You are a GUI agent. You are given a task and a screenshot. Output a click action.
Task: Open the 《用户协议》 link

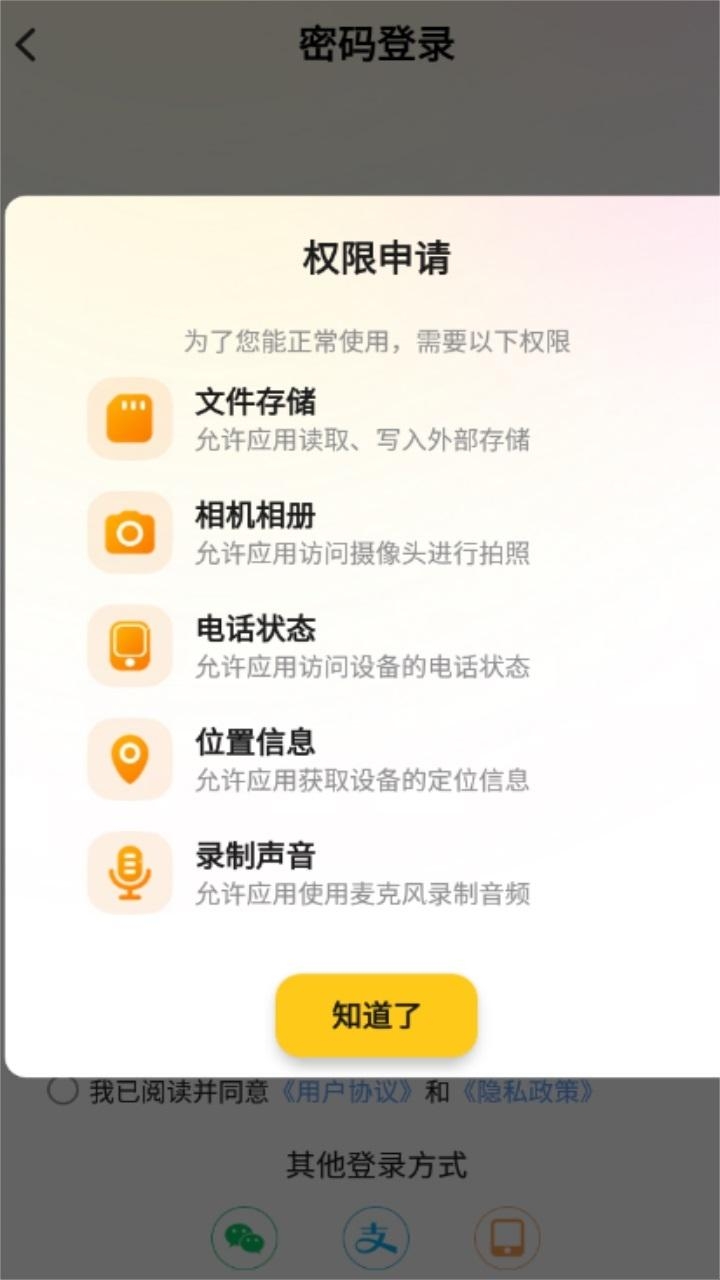346,1091
